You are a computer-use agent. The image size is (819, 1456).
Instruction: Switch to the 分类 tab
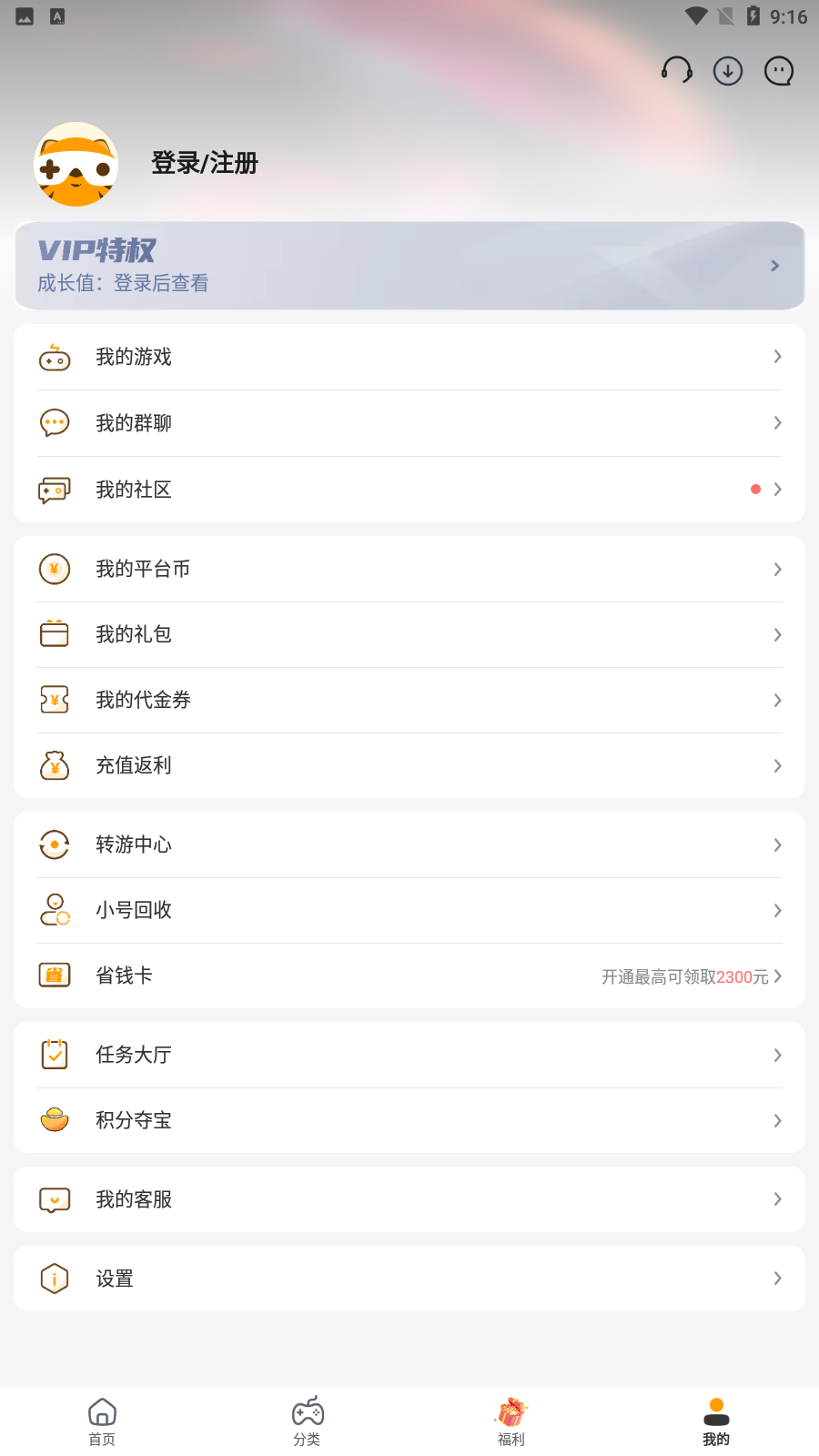tap(307, 1420)
